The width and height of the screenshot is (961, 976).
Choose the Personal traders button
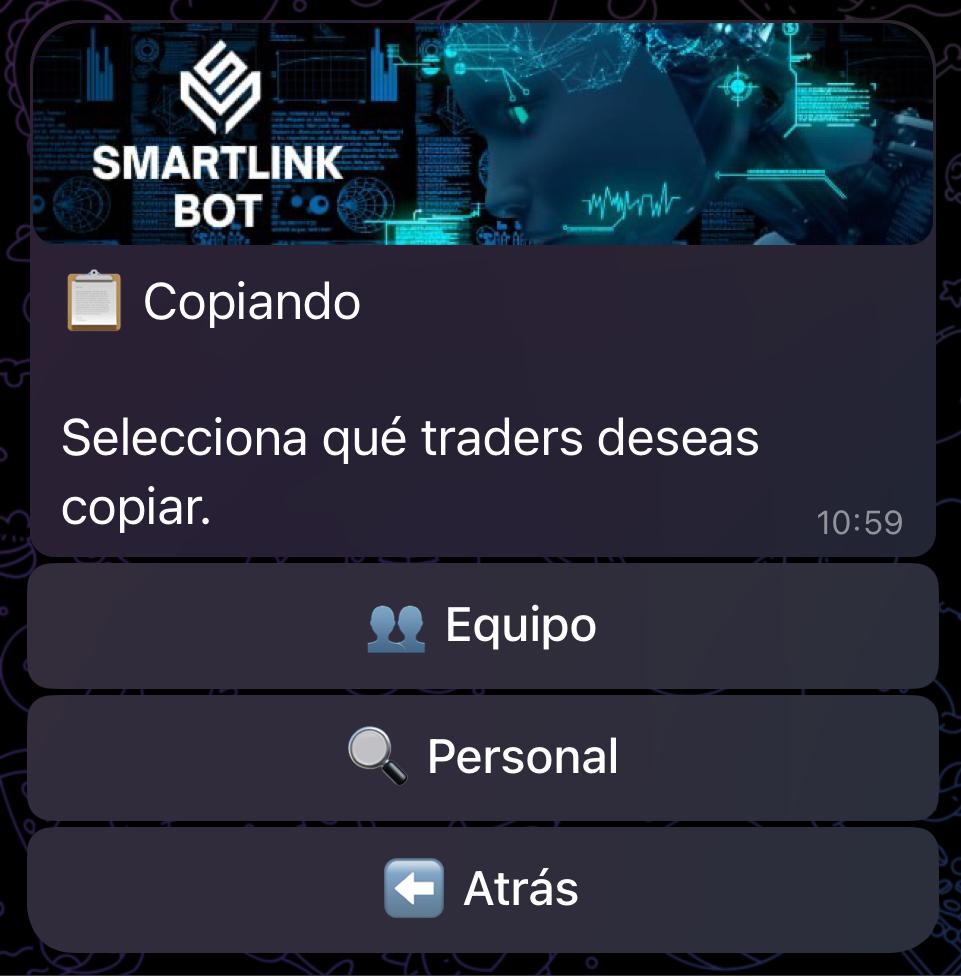click(x=482, y=758)
